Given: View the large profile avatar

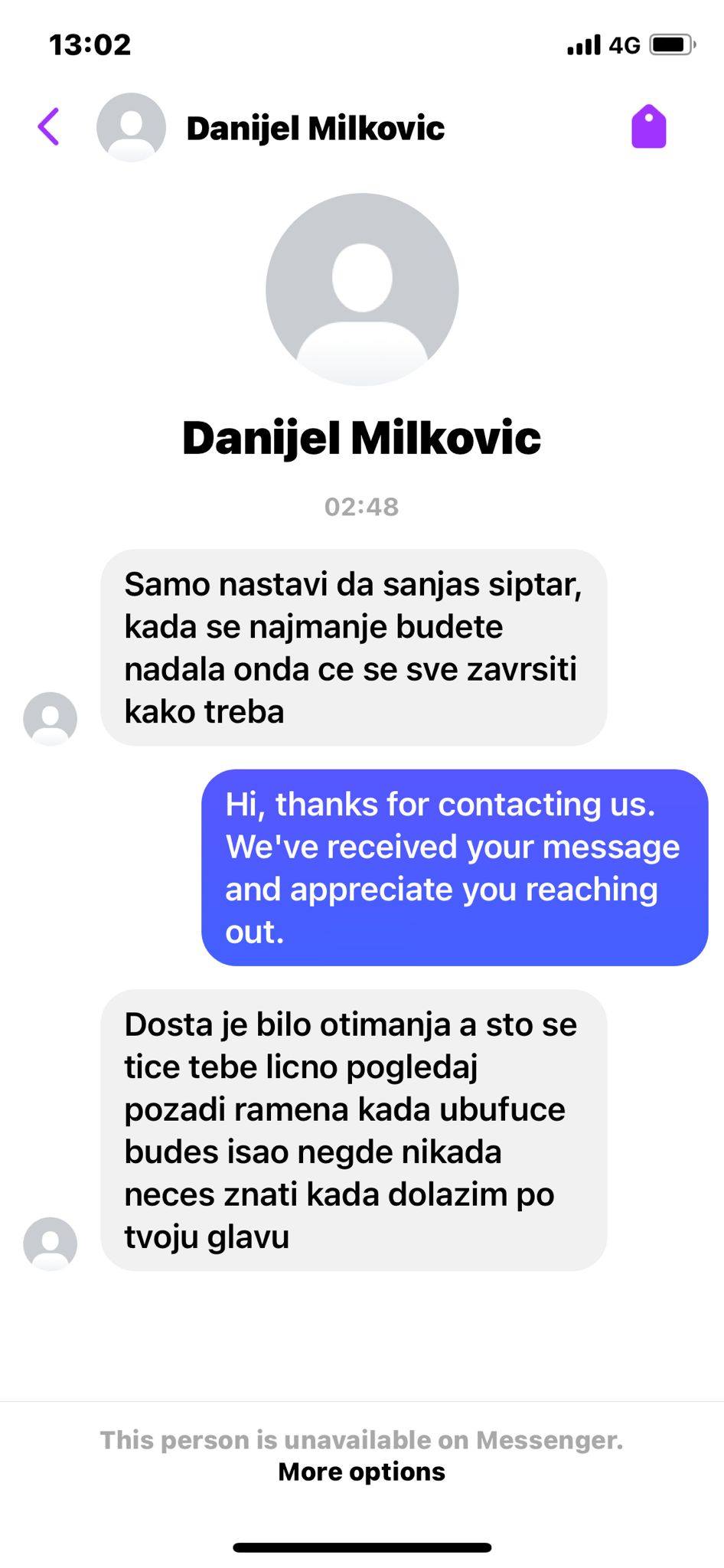Looking at the screenshot, I should point(362,290).
